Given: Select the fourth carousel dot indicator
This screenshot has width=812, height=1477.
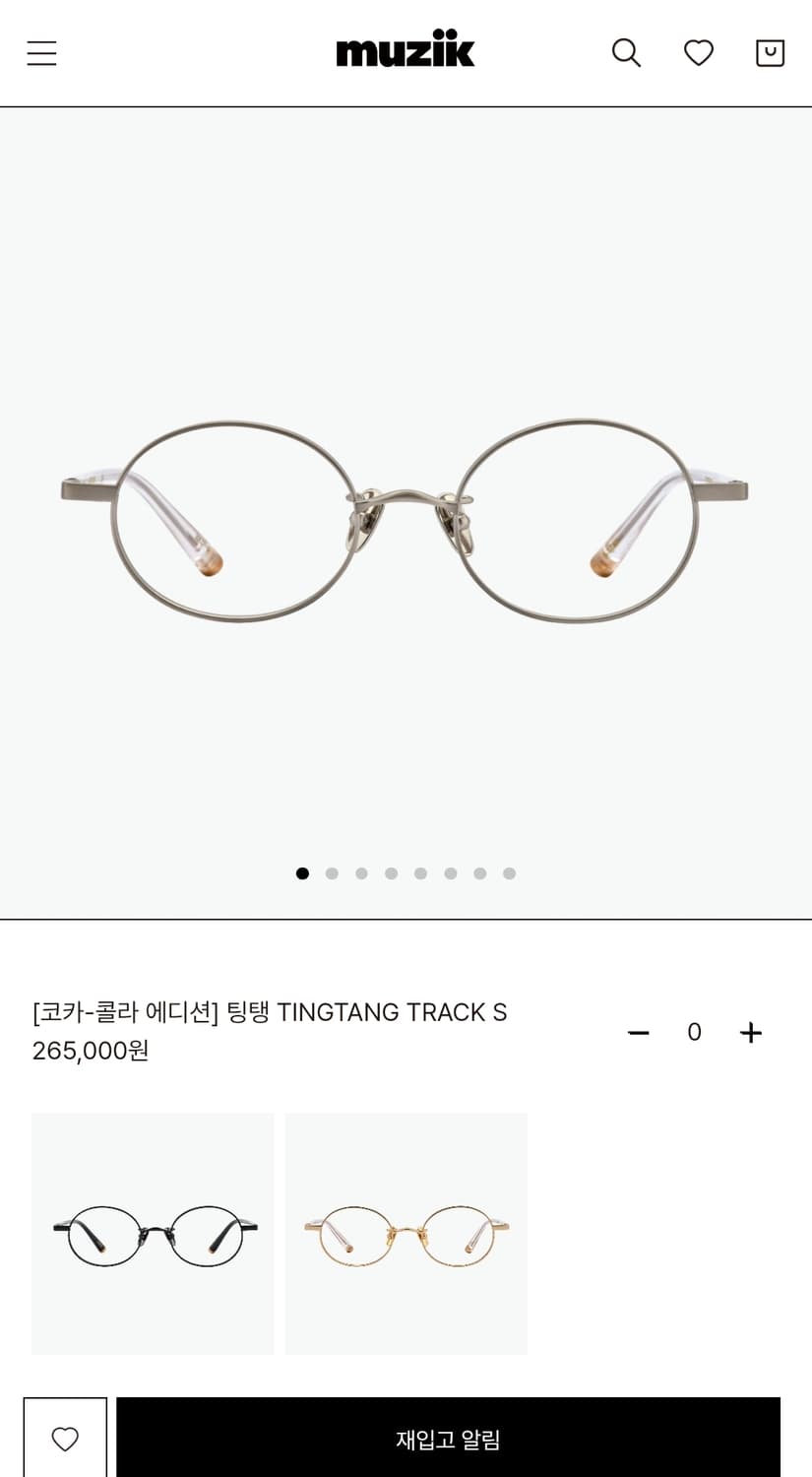Looking at the screenshot, I should (391, 873).
